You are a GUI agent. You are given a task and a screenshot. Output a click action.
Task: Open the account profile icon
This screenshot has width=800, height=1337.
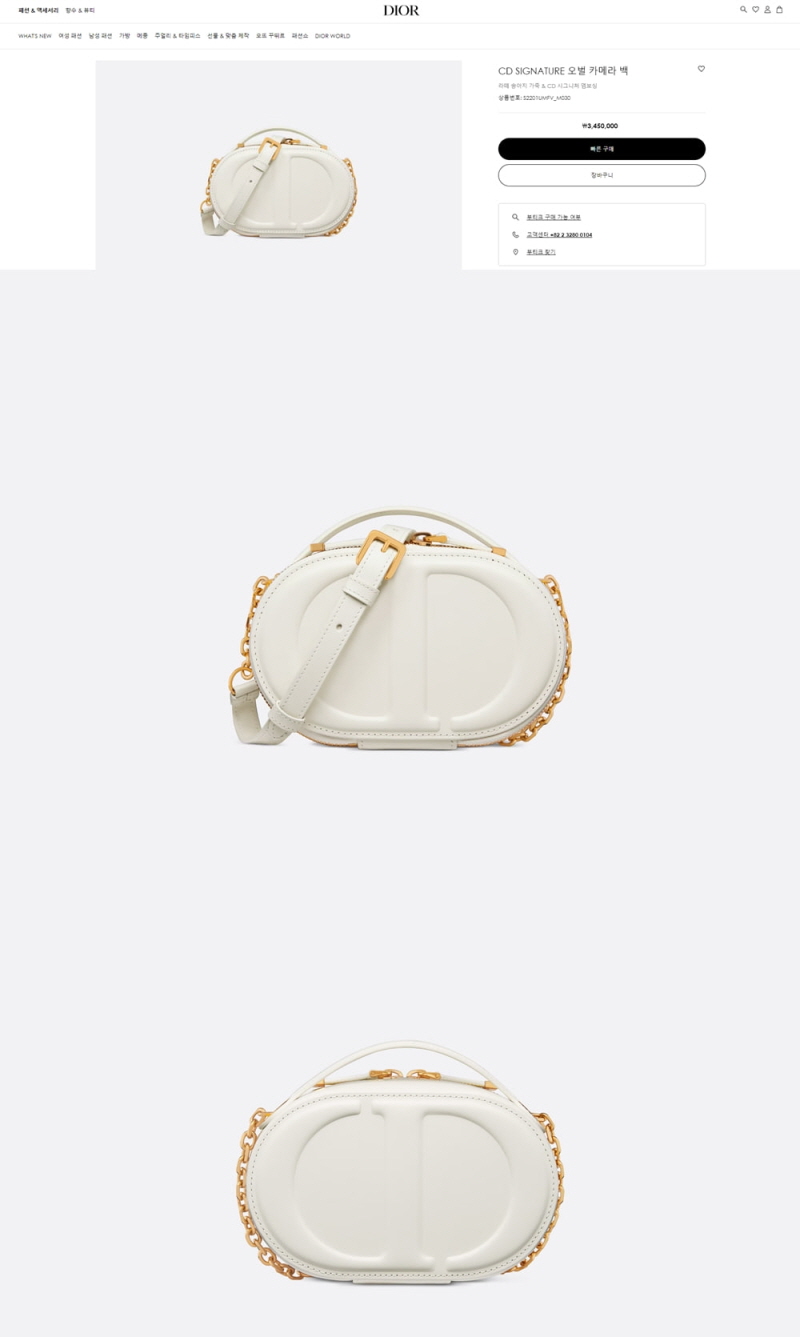767,10
